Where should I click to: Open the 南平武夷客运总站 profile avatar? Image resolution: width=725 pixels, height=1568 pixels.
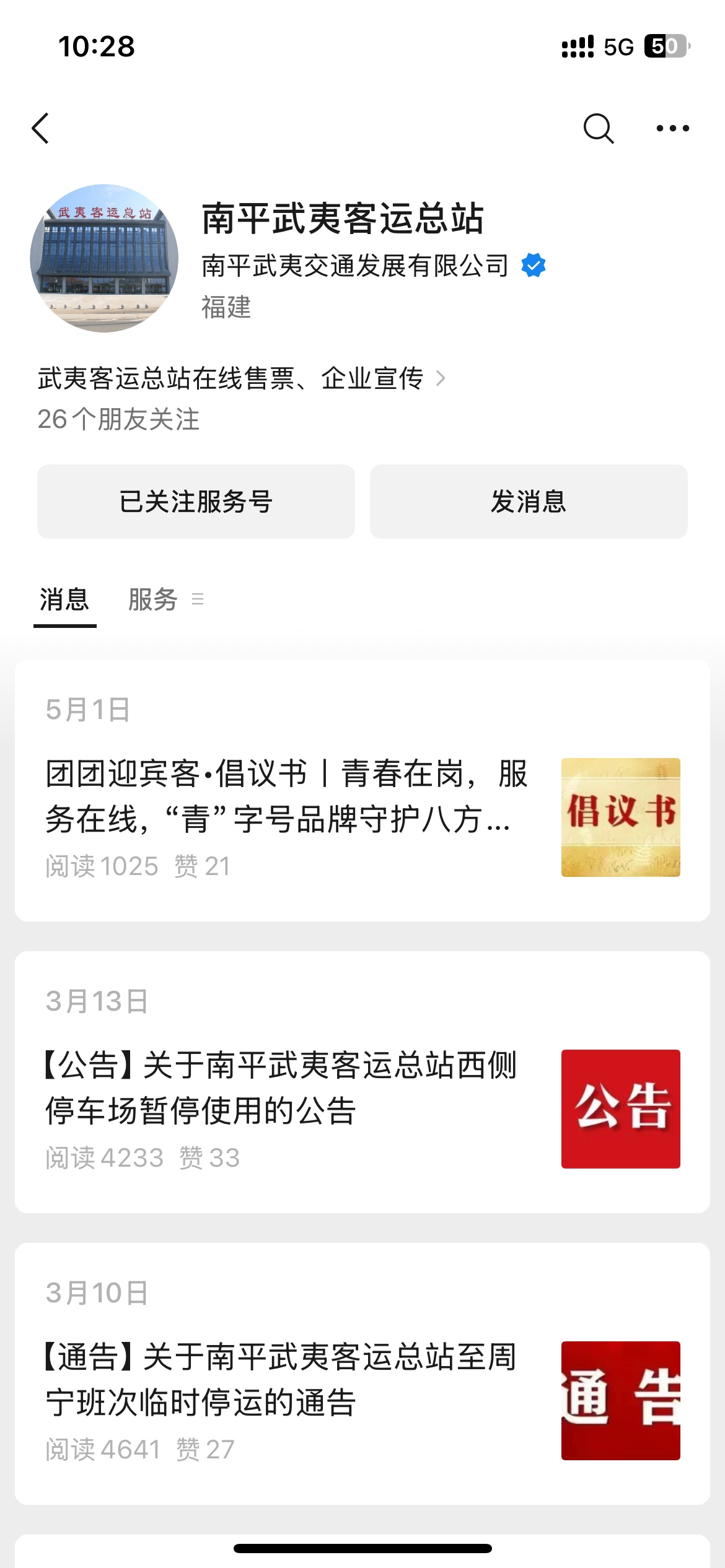pos(104,258)
